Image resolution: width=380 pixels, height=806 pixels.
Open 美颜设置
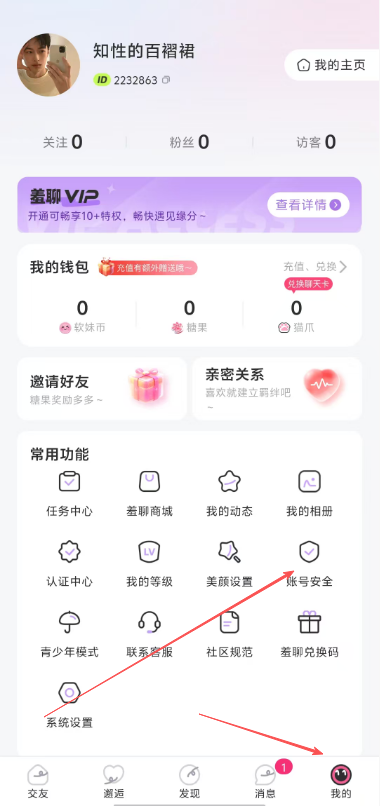[229, 564]
